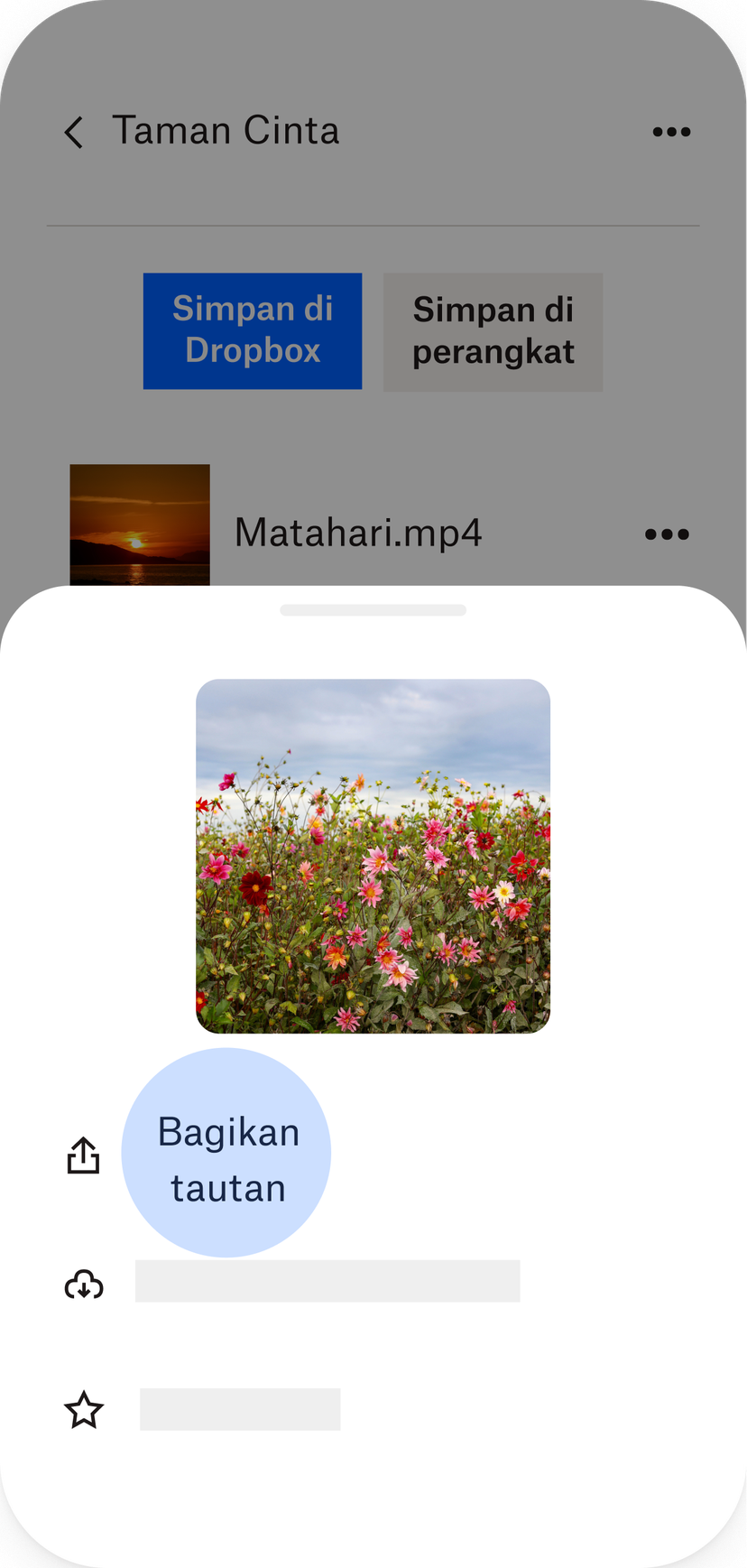Open the three-dot menu for Matahari.mp4
The height and width of the screenshot is (1568, 747).
[667, 533]
